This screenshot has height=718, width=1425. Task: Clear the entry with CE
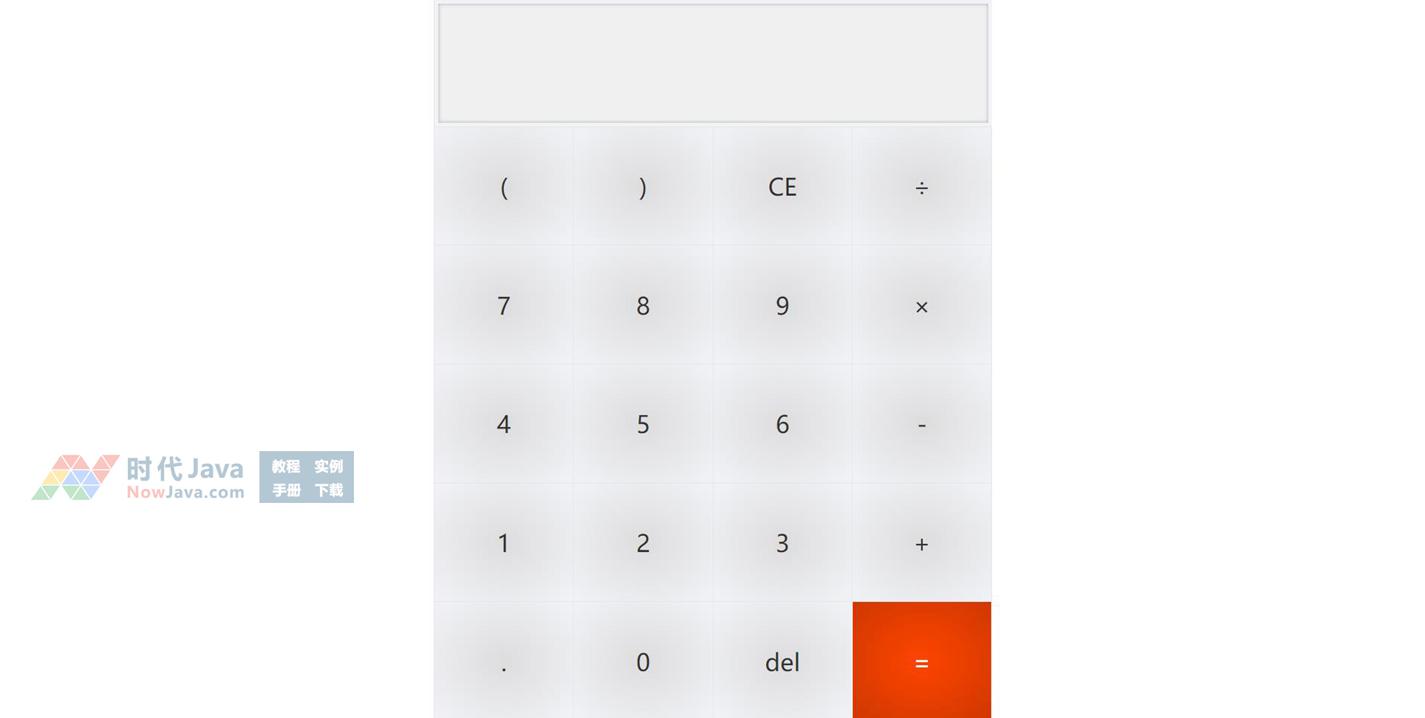coord(782,187)
